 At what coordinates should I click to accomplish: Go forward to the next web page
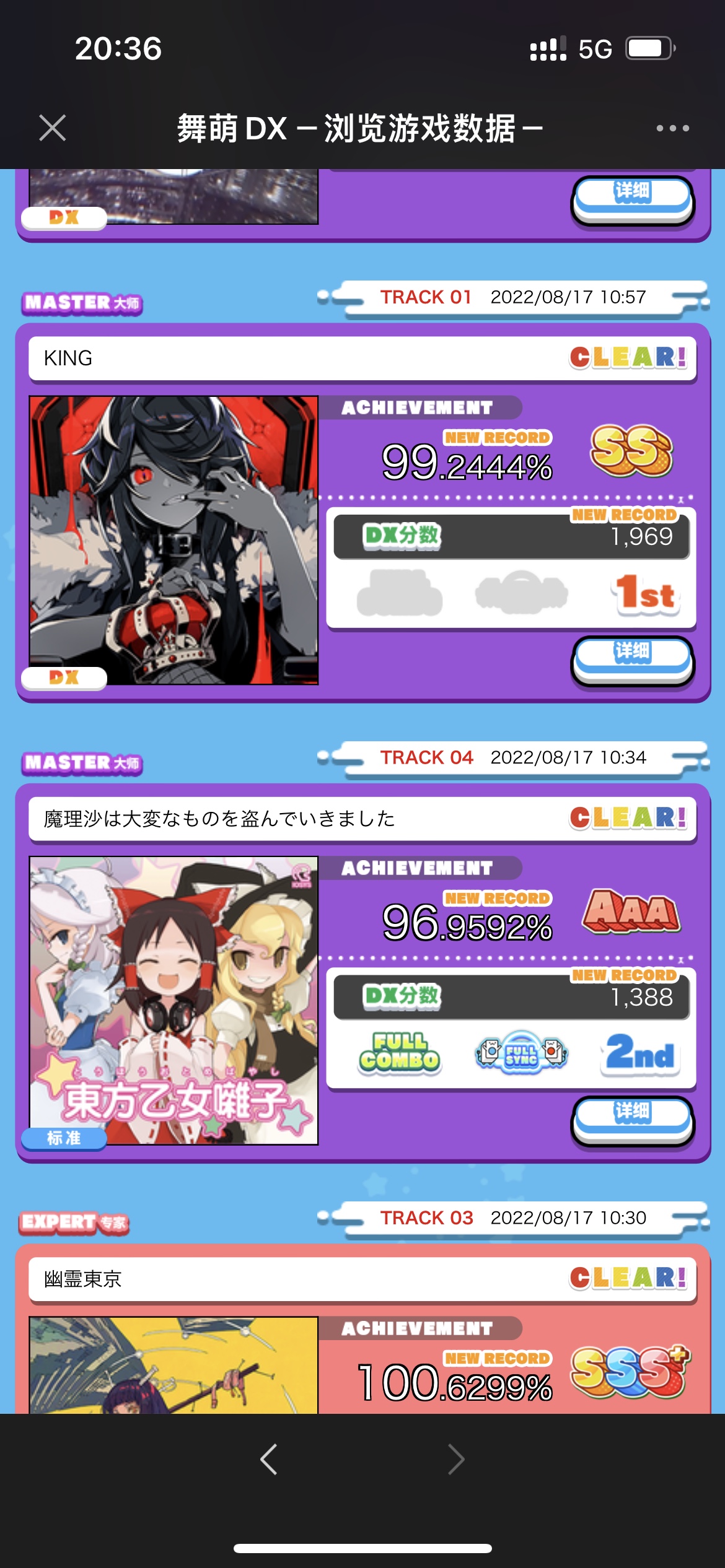click(456, 1460)
